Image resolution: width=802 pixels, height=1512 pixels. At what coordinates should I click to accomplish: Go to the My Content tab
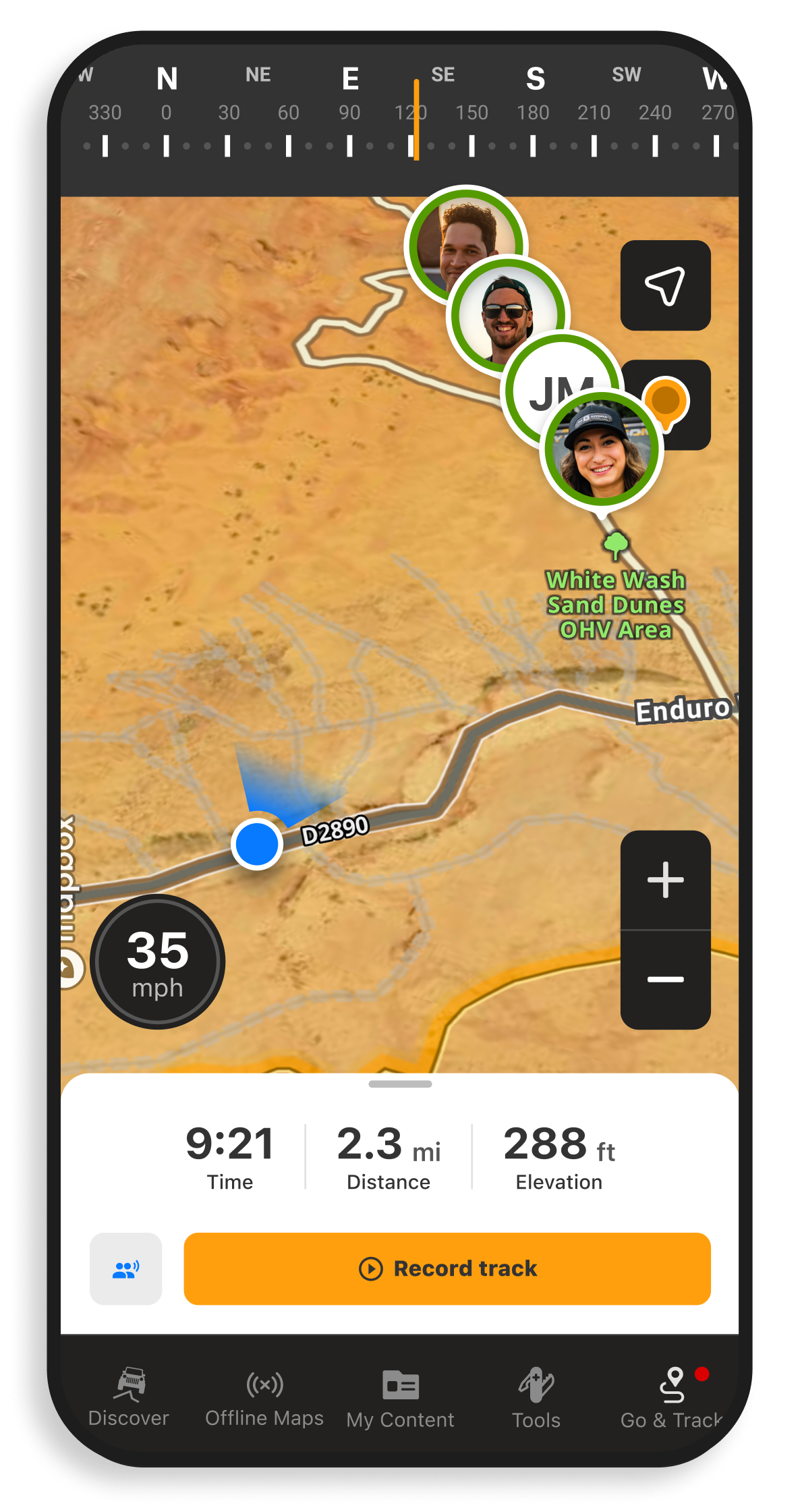point(400,1397)
